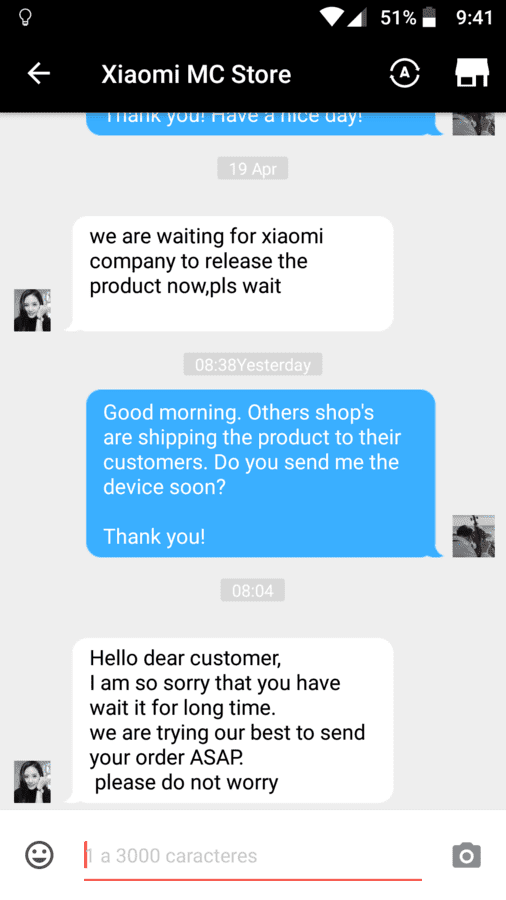Open seller avatar beside "Hello dear customer" message

pos(32,782)
